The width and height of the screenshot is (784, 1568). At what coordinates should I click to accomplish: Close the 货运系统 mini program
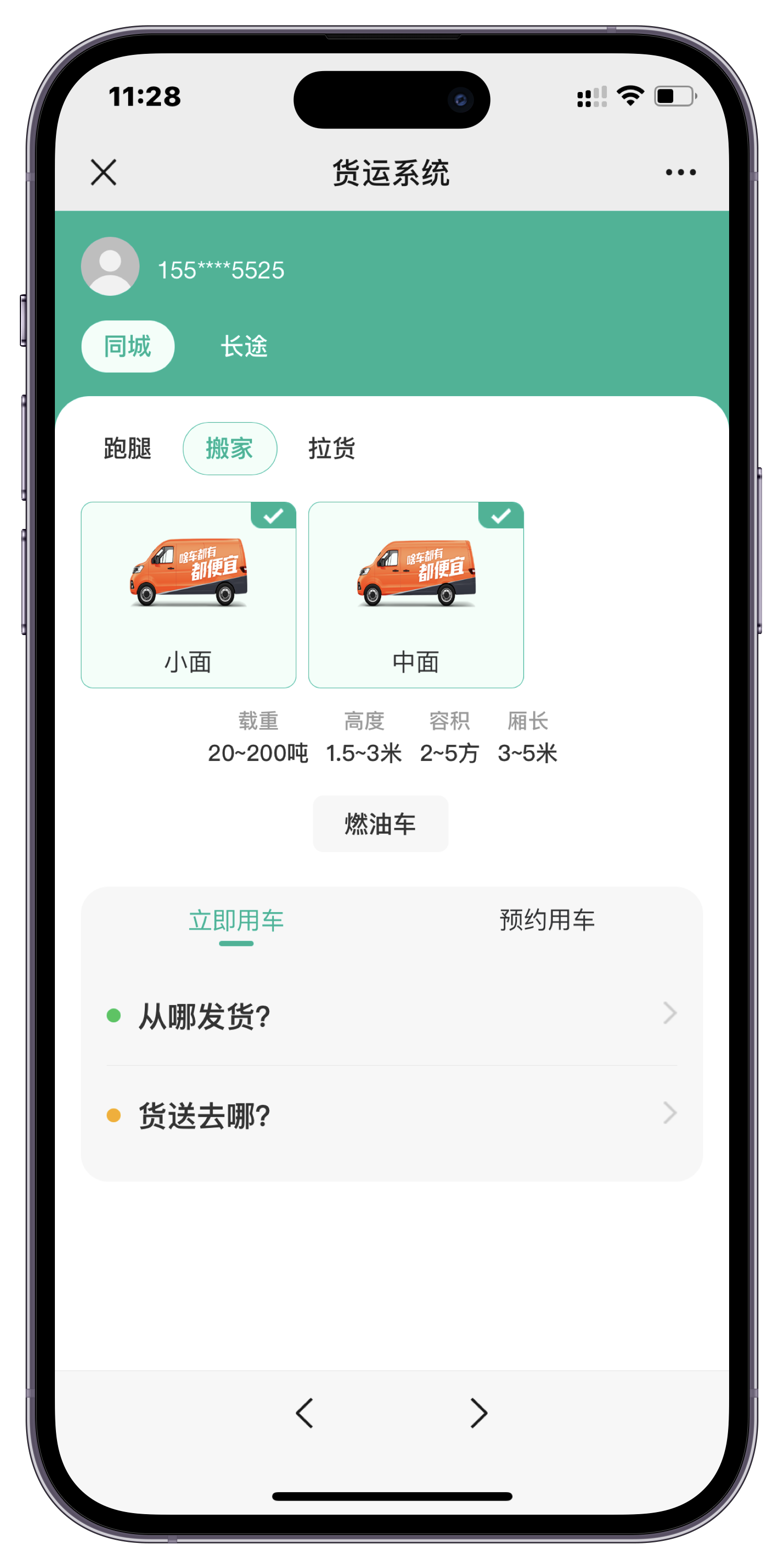103,172
